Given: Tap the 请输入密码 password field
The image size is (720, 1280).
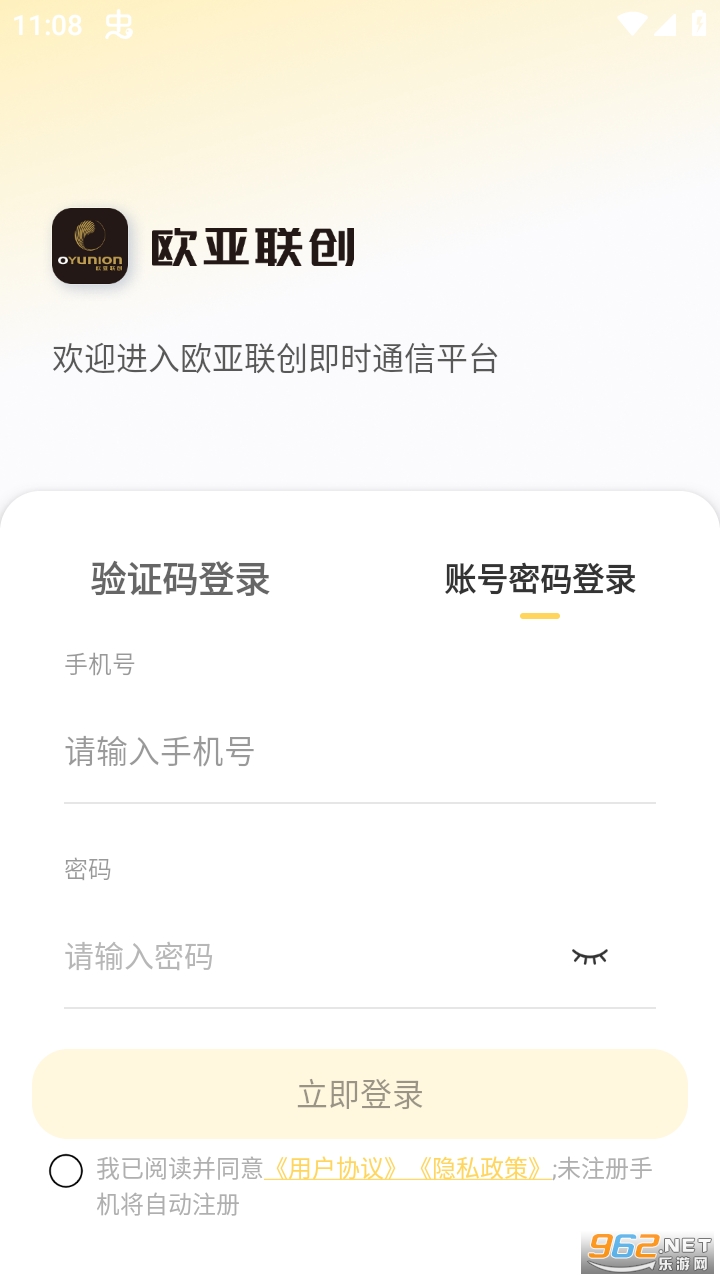Looking at the screenshot, I should coord(300,957).
